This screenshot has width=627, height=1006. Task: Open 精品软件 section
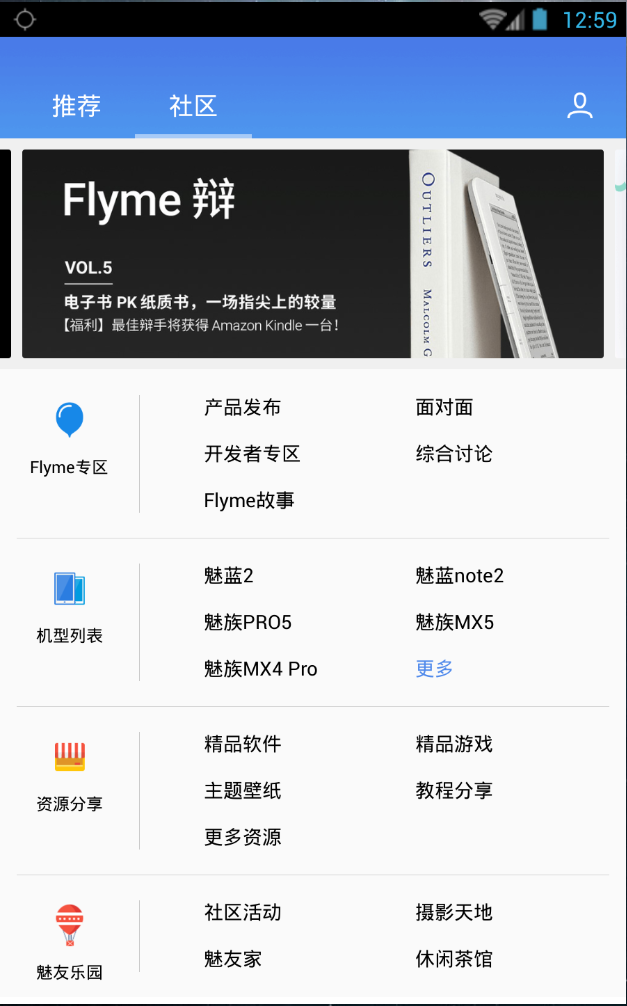242,744
